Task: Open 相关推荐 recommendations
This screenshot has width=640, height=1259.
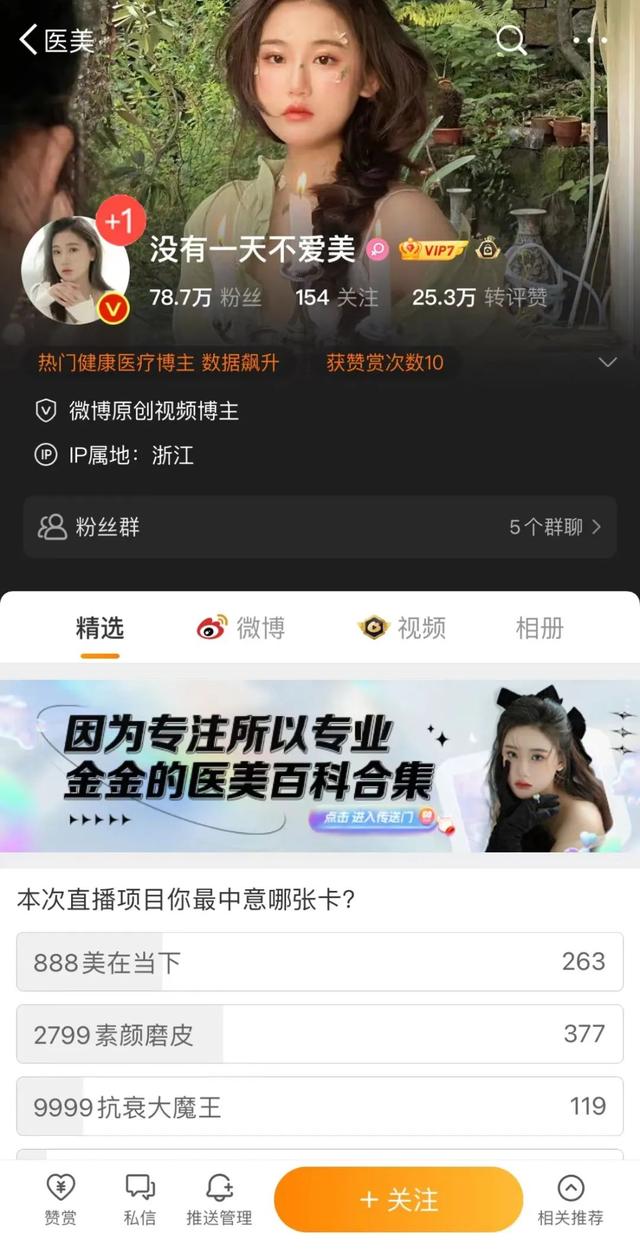Action: pyautogui.click(x=570, y=1200)
